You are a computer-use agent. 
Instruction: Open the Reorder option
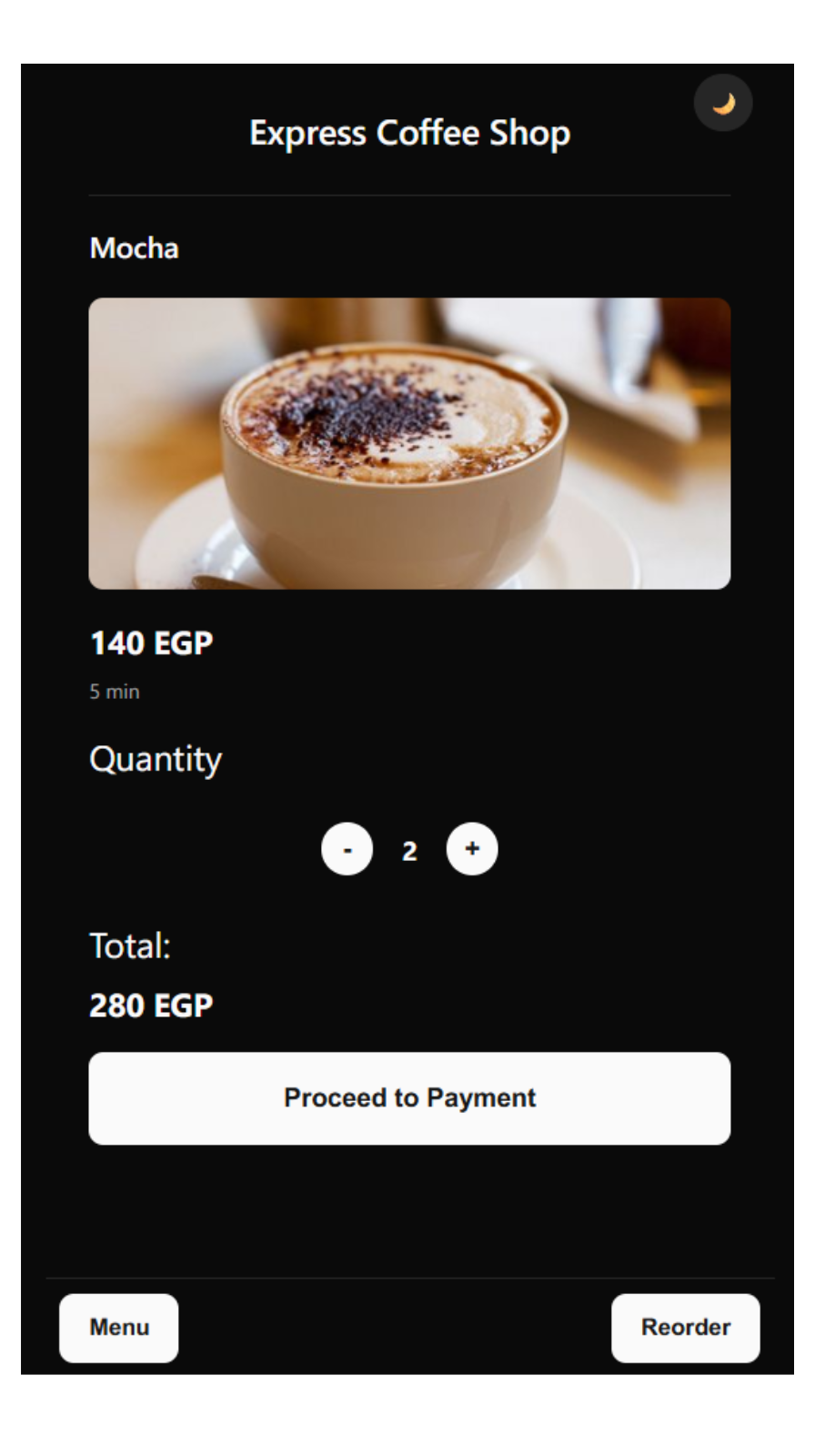[685, 1328]
